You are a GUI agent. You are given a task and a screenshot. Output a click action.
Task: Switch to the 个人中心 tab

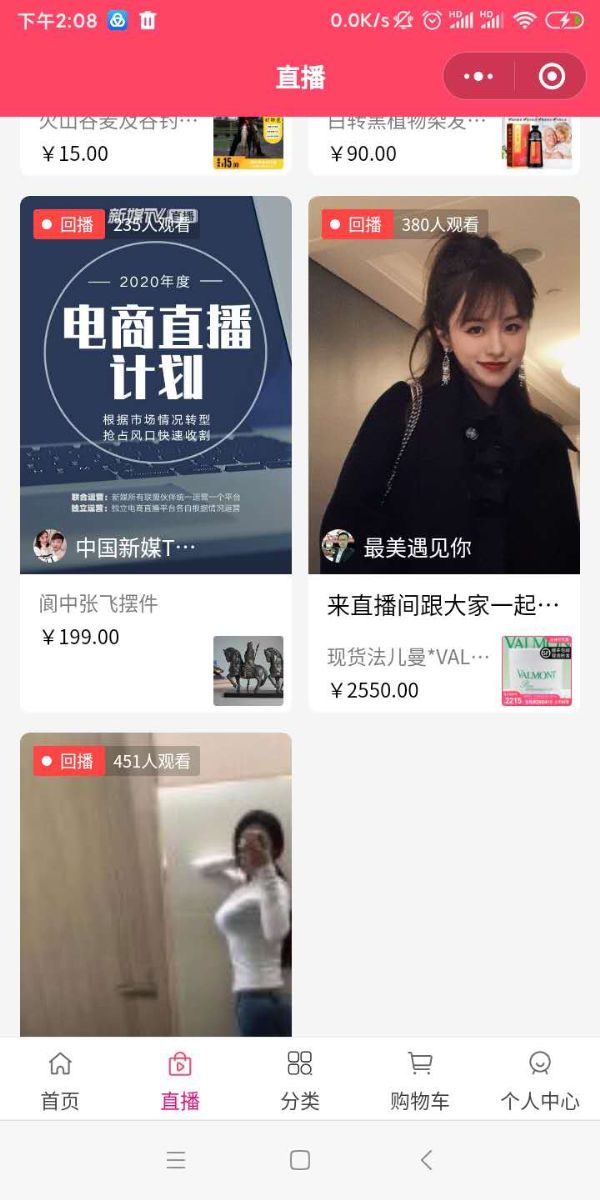pyautogui.click(x=540, y=1080)
